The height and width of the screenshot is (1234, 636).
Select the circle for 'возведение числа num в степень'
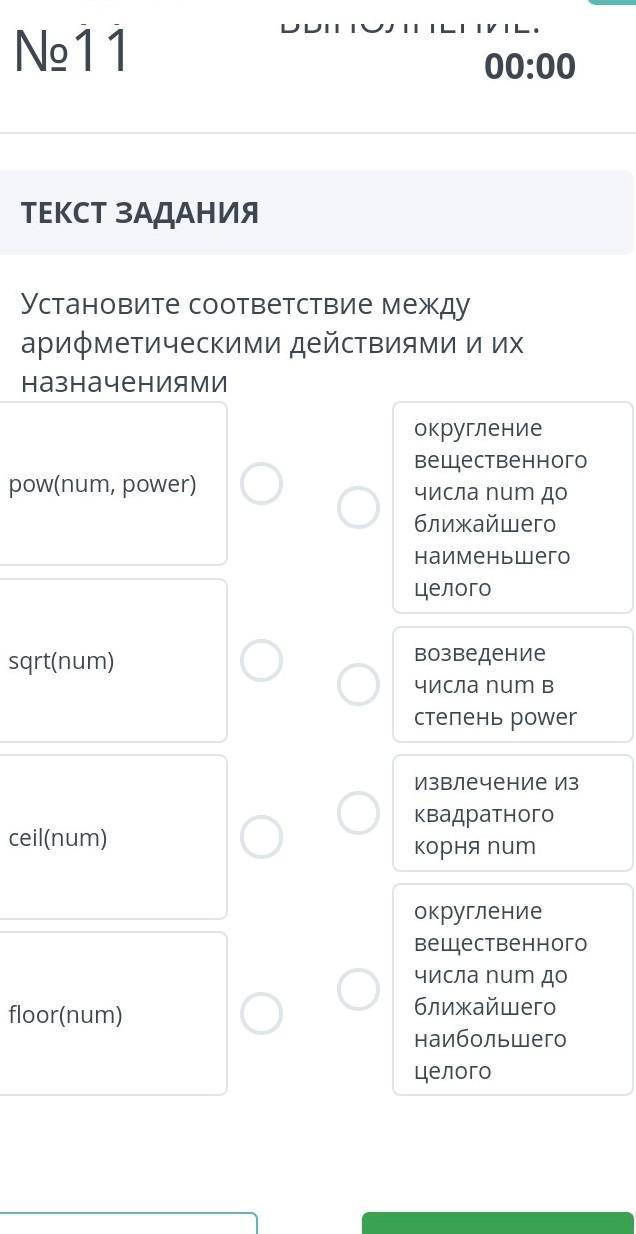tap(358, 685)
